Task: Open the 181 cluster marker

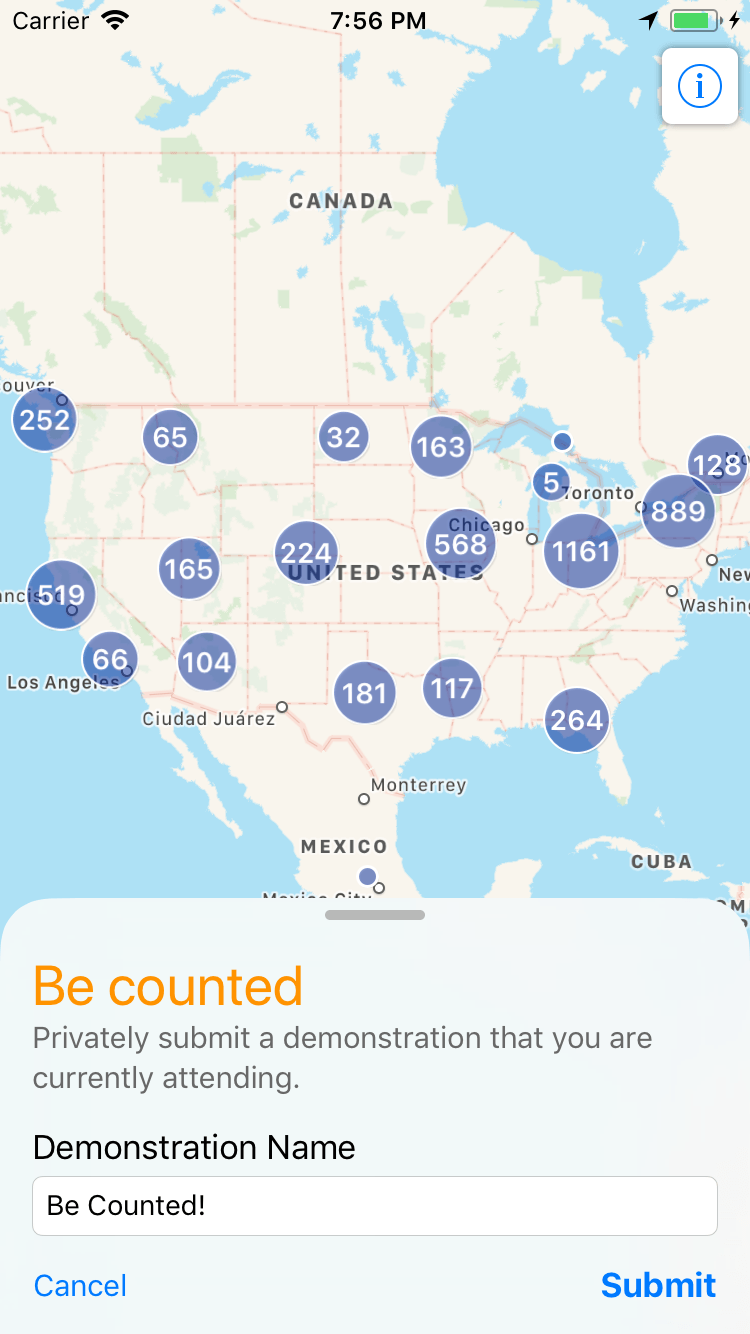Action: click(x=364, y=692)
